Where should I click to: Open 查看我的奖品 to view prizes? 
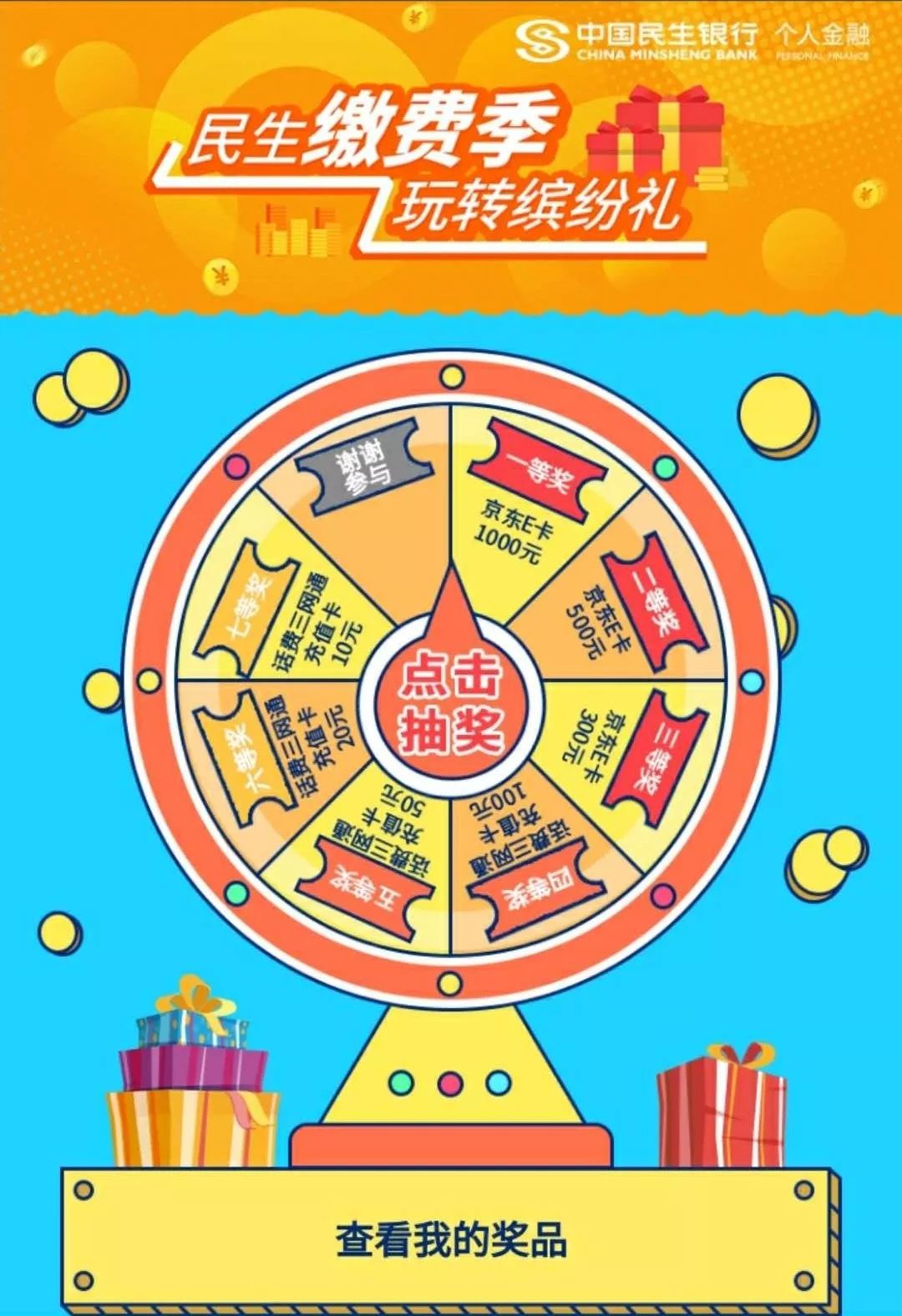click(451, 1240)
